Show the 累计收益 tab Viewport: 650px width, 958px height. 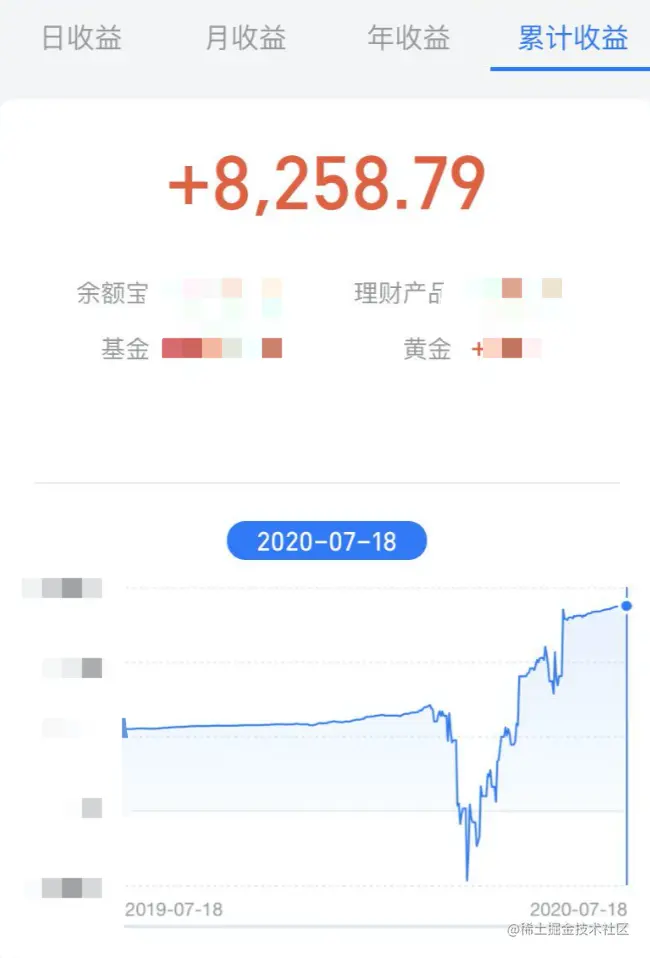click(x=573, y=39)
